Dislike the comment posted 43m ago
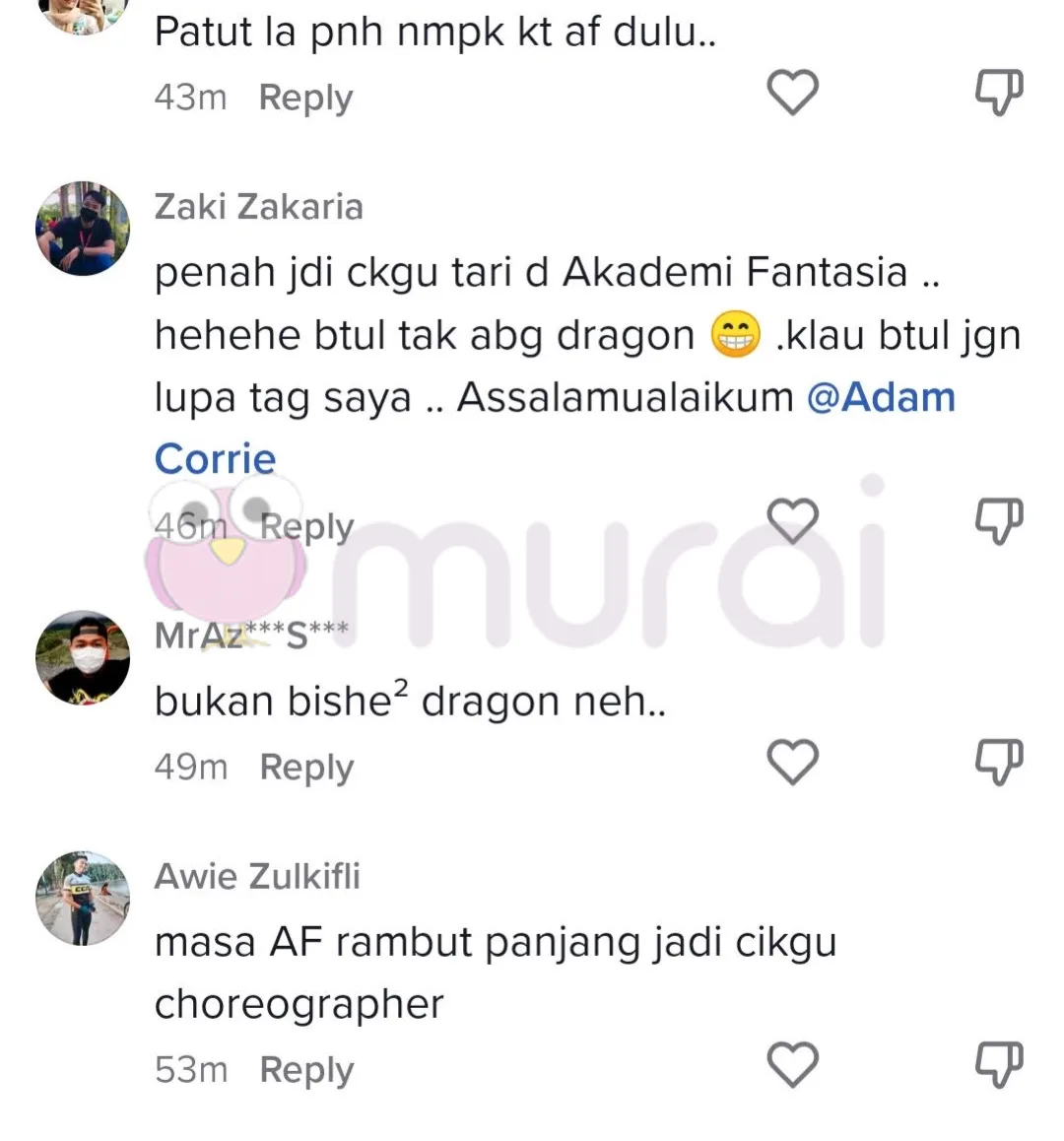 [999, 95]
